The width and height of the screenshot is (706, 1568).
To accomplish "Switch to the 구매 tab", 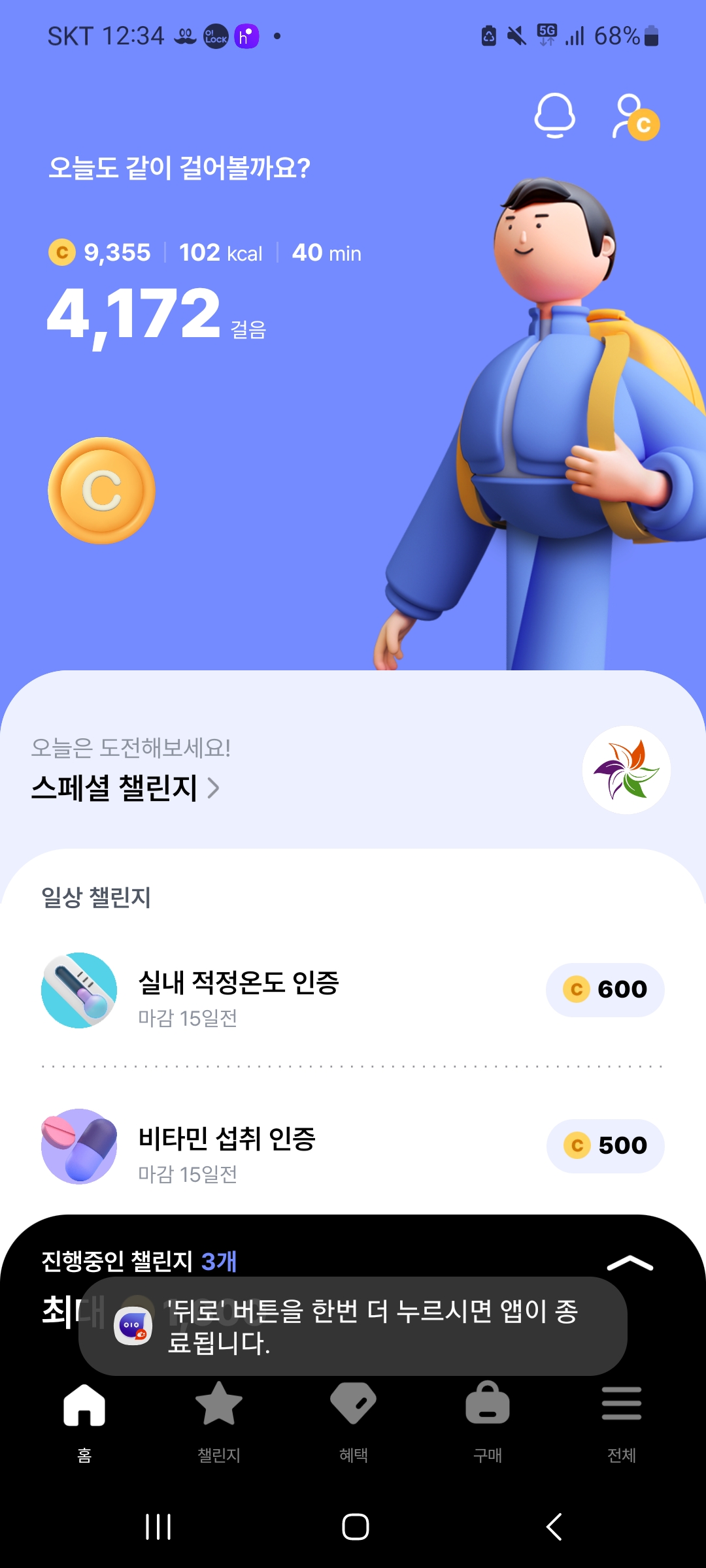I will point(488,1419).
